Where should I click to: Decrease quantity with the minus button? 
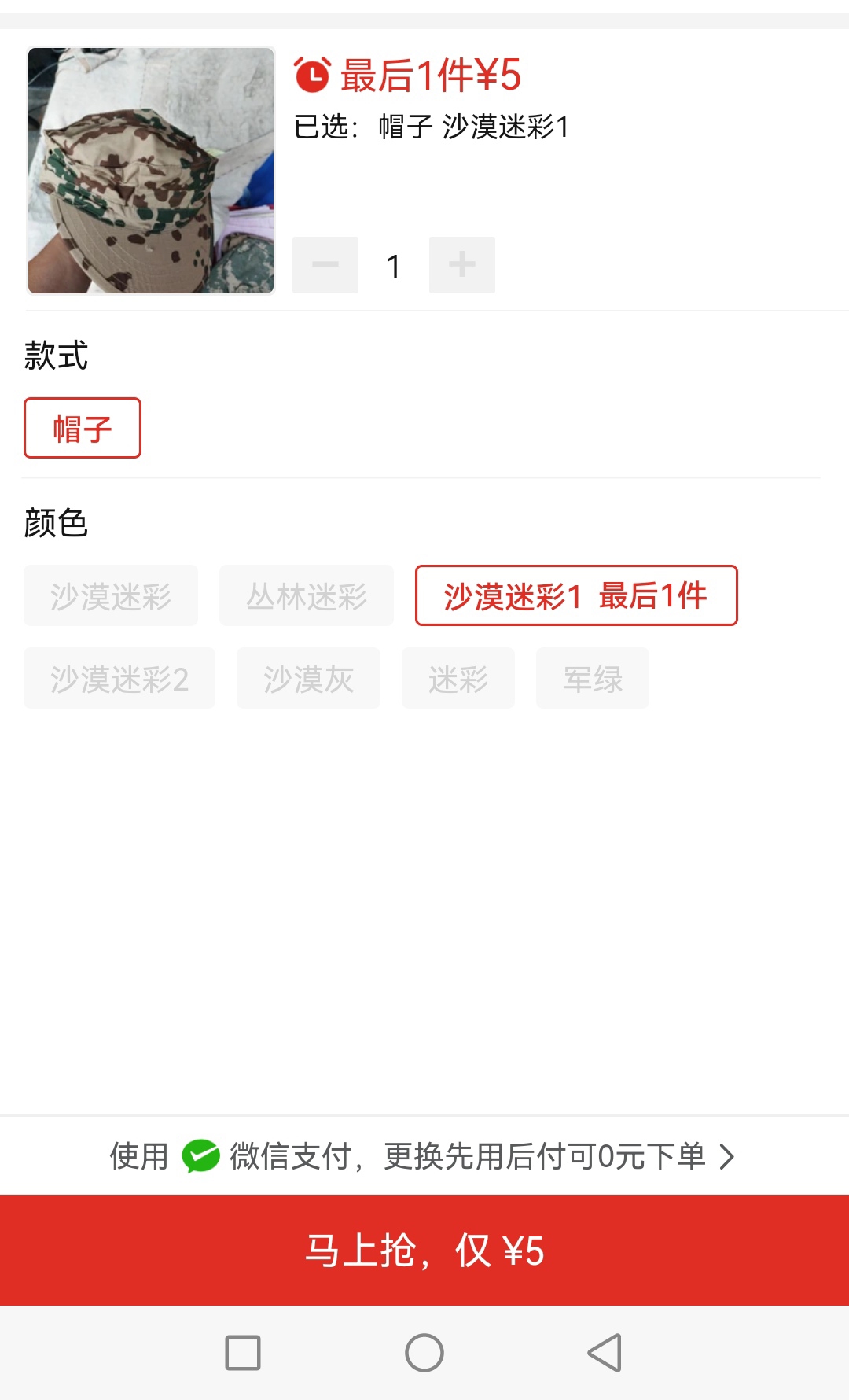coord(325,265)
